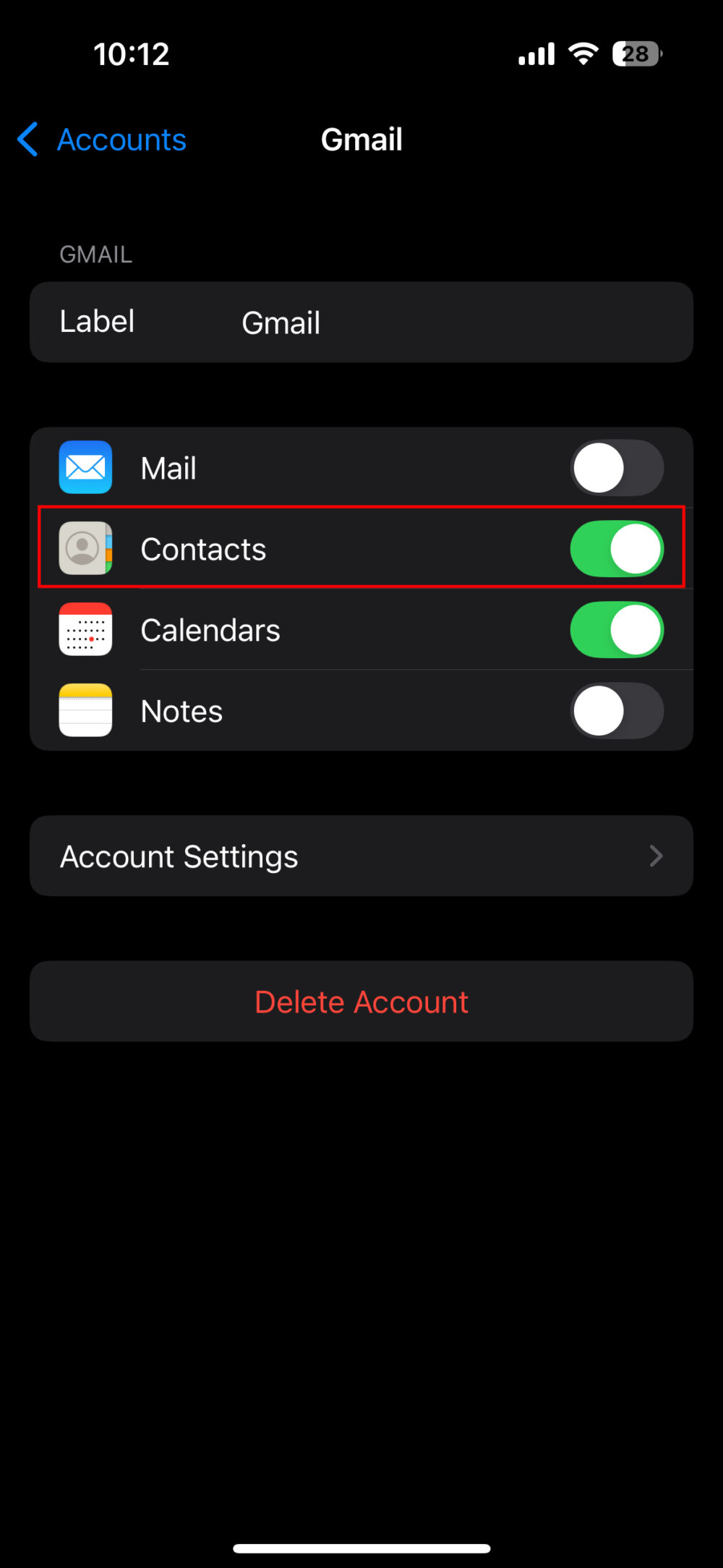The image size is (723, 1568).
Task: Click the Calendars app icon
Action: [x=85, y=629]
